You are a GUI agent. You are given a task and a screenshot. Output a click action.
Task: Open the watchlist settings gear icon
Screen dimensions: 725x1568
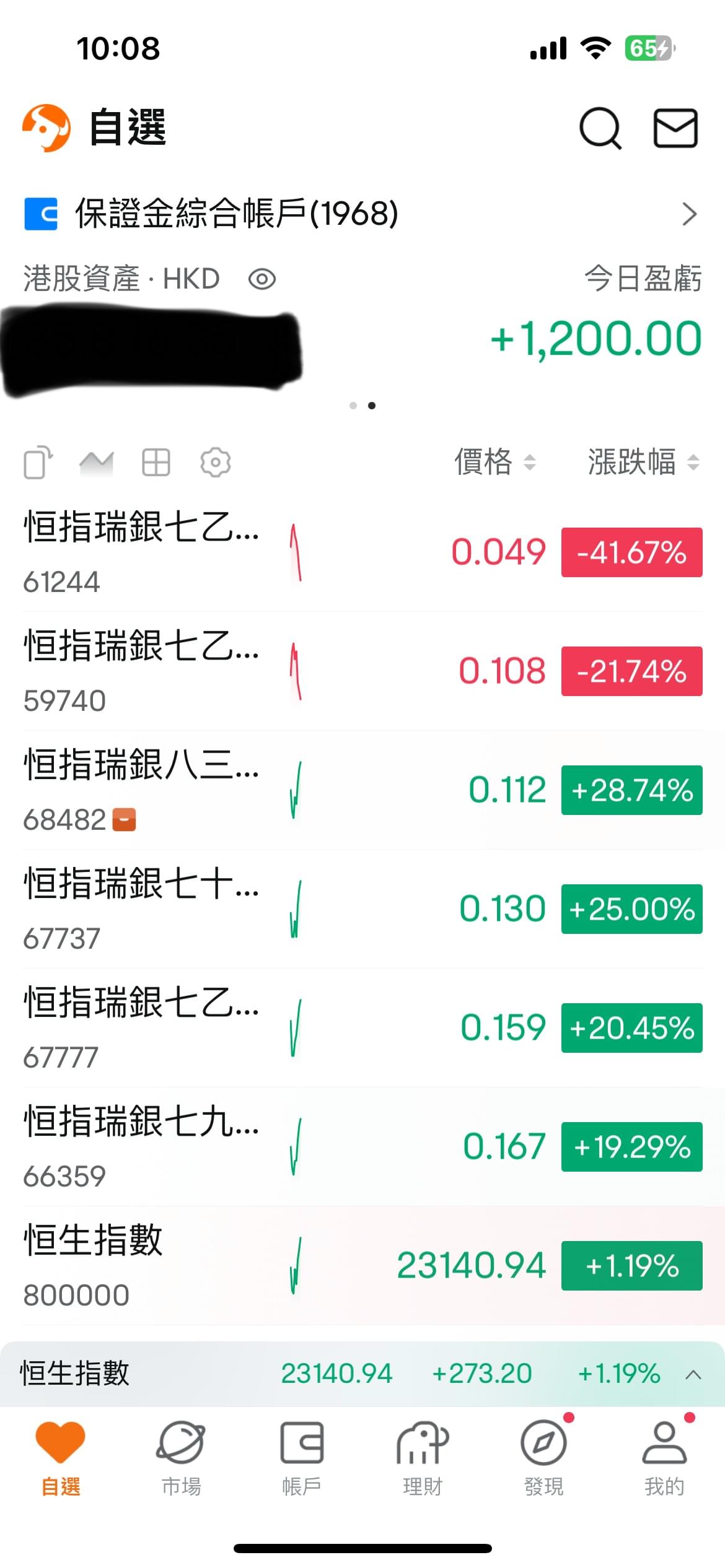click(216, 462)
